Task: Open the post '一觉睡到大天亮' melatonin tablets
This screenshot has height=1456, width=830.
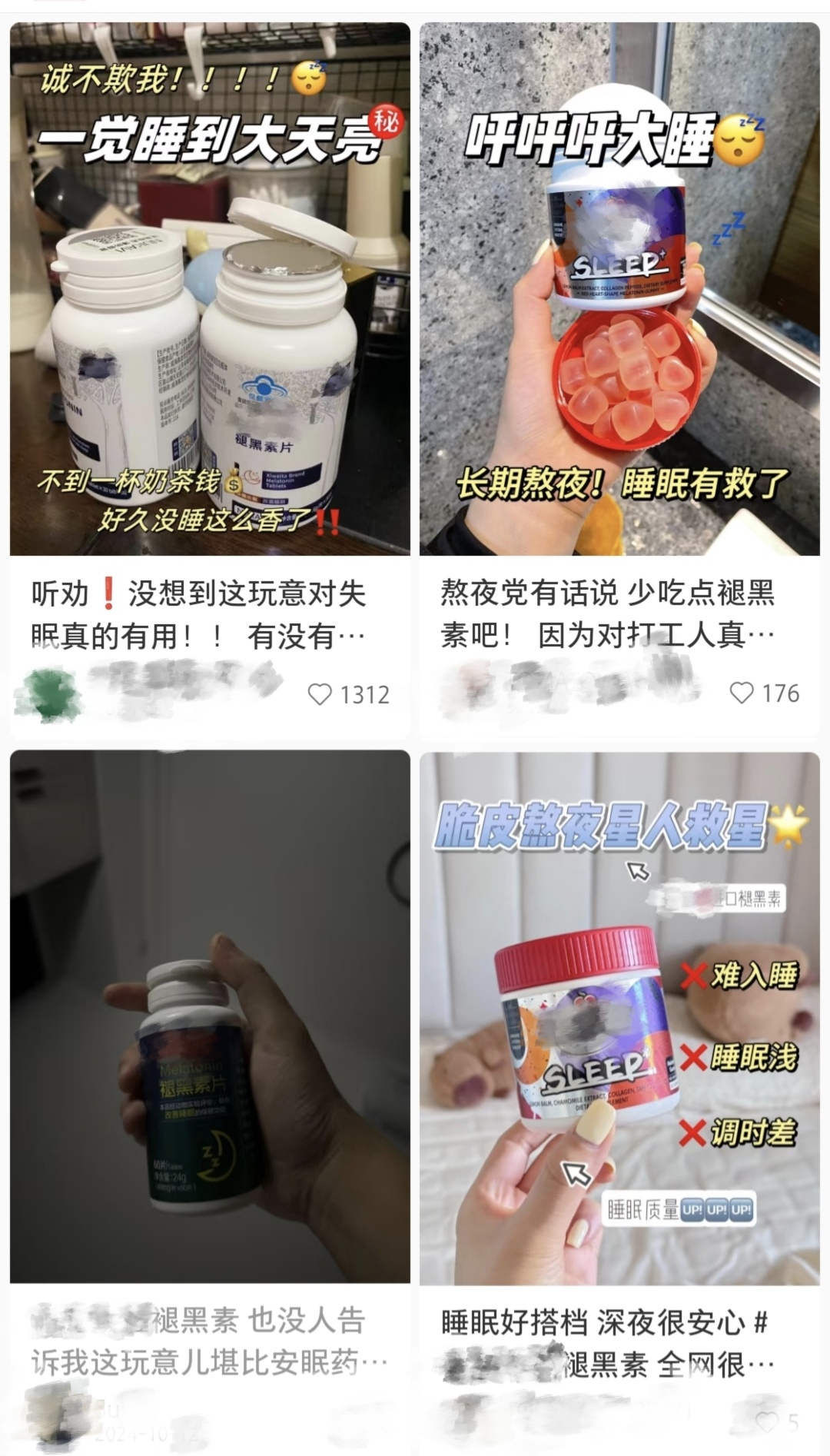Action: 209,288
